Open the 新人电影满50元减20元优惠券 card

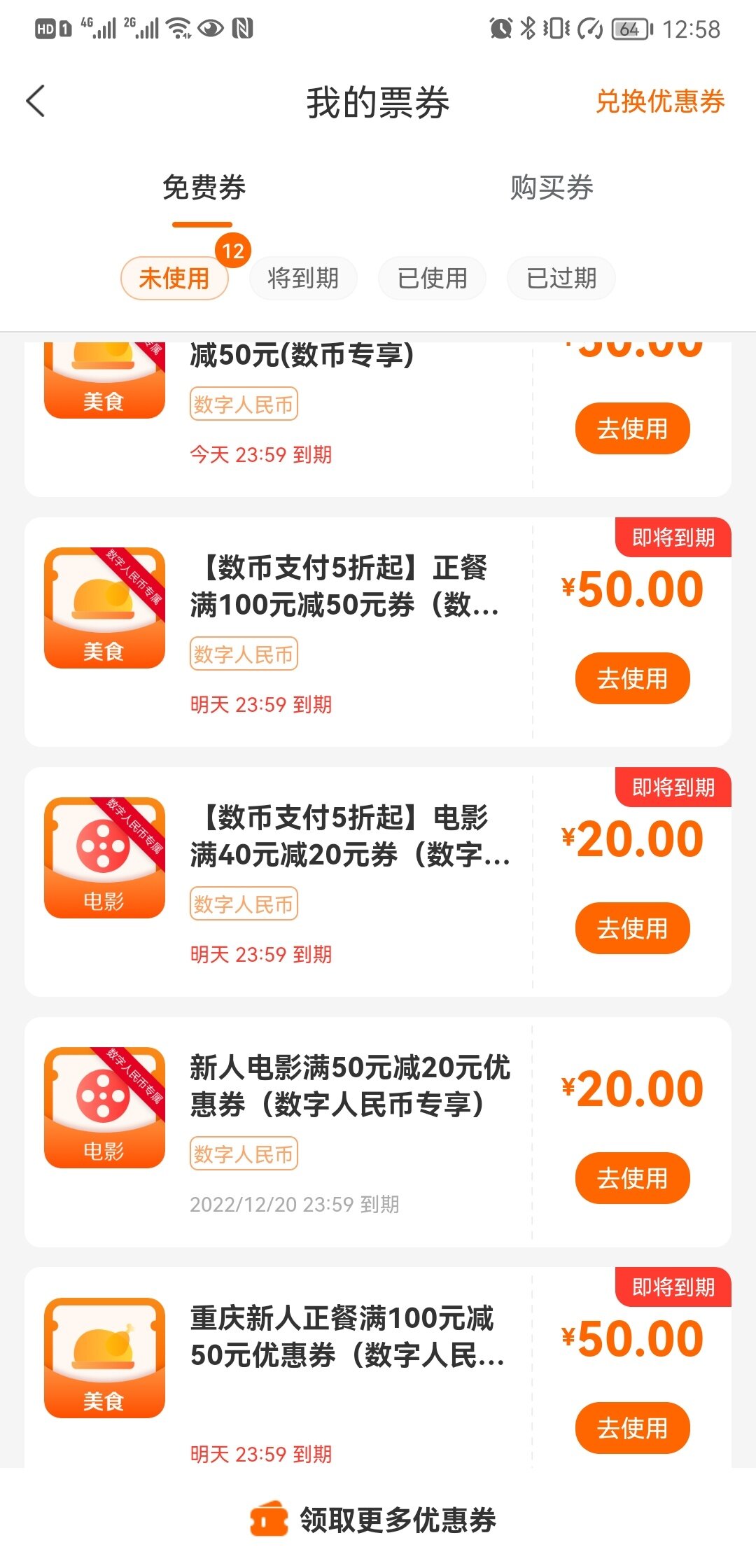click(378, 1132)
